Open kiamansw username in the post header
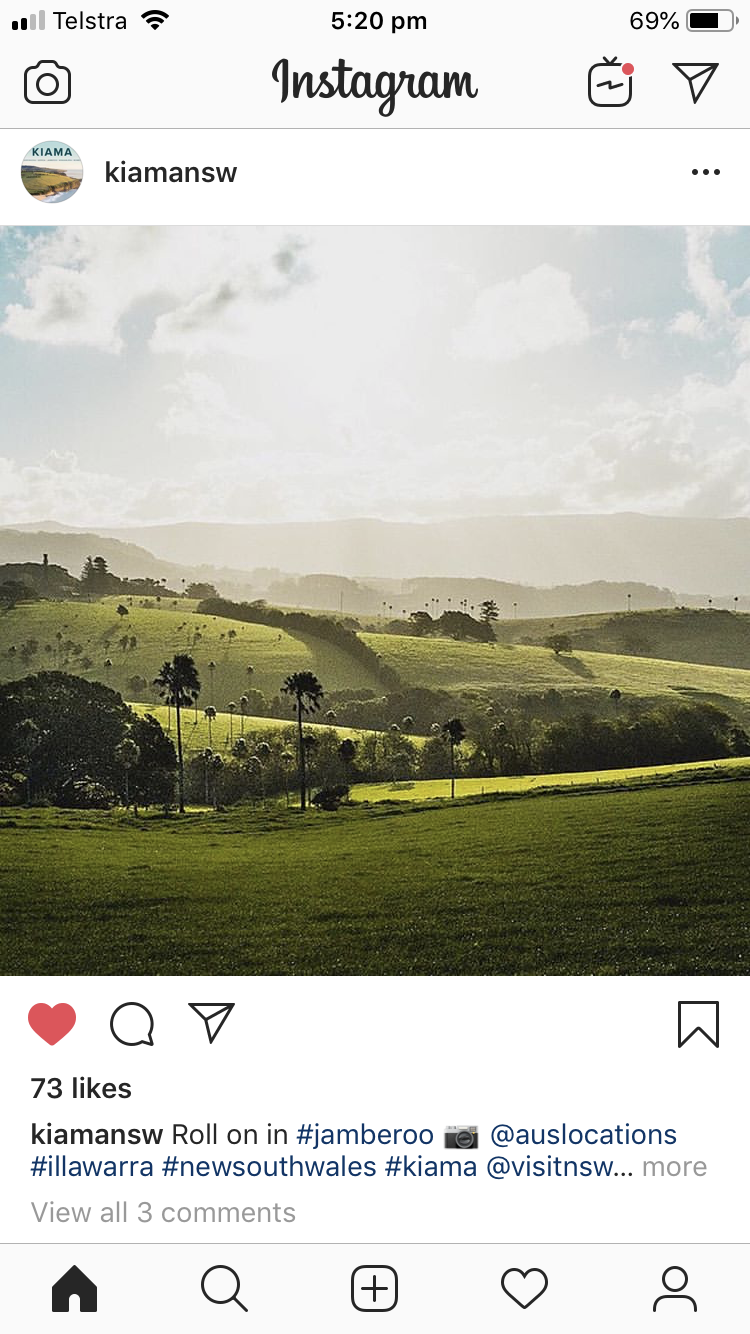Screen dimensions: 750x1334 click(x=171, y=173)
